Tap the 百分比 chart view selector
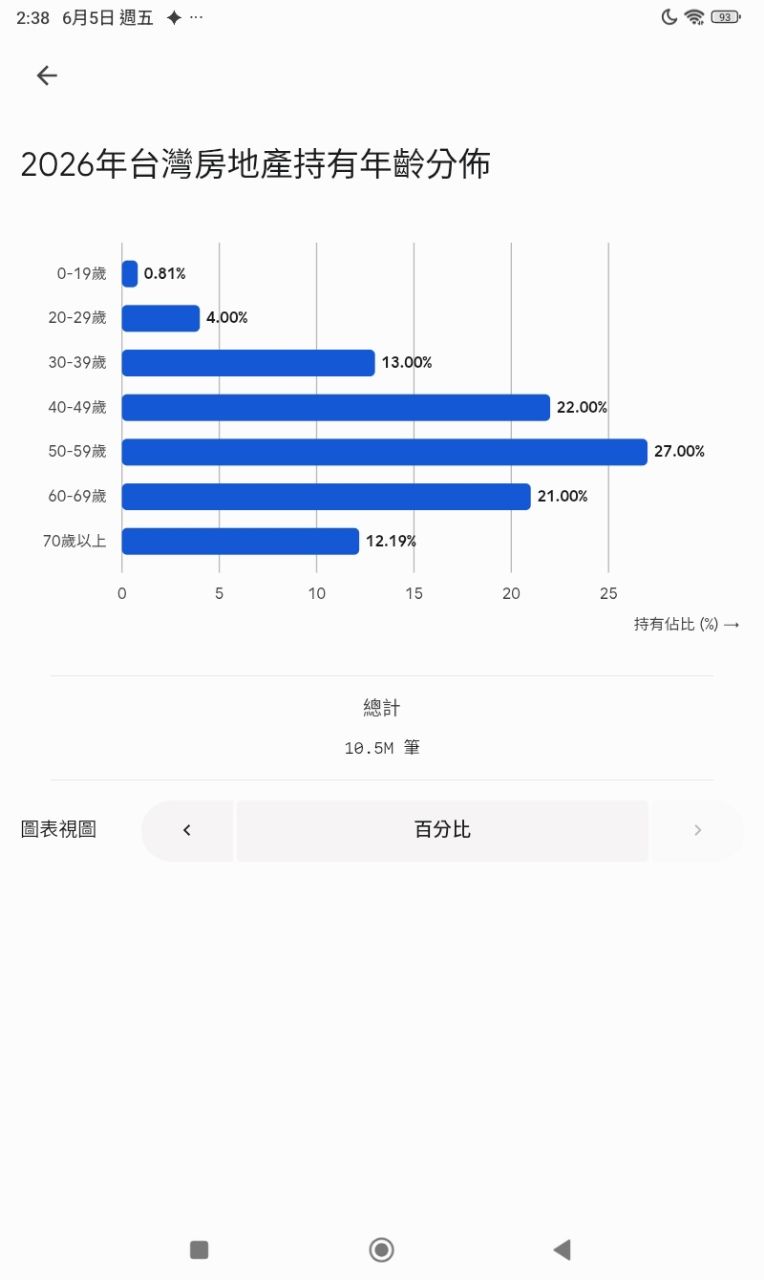This screenshot has width=764, height=1280. 442,830
